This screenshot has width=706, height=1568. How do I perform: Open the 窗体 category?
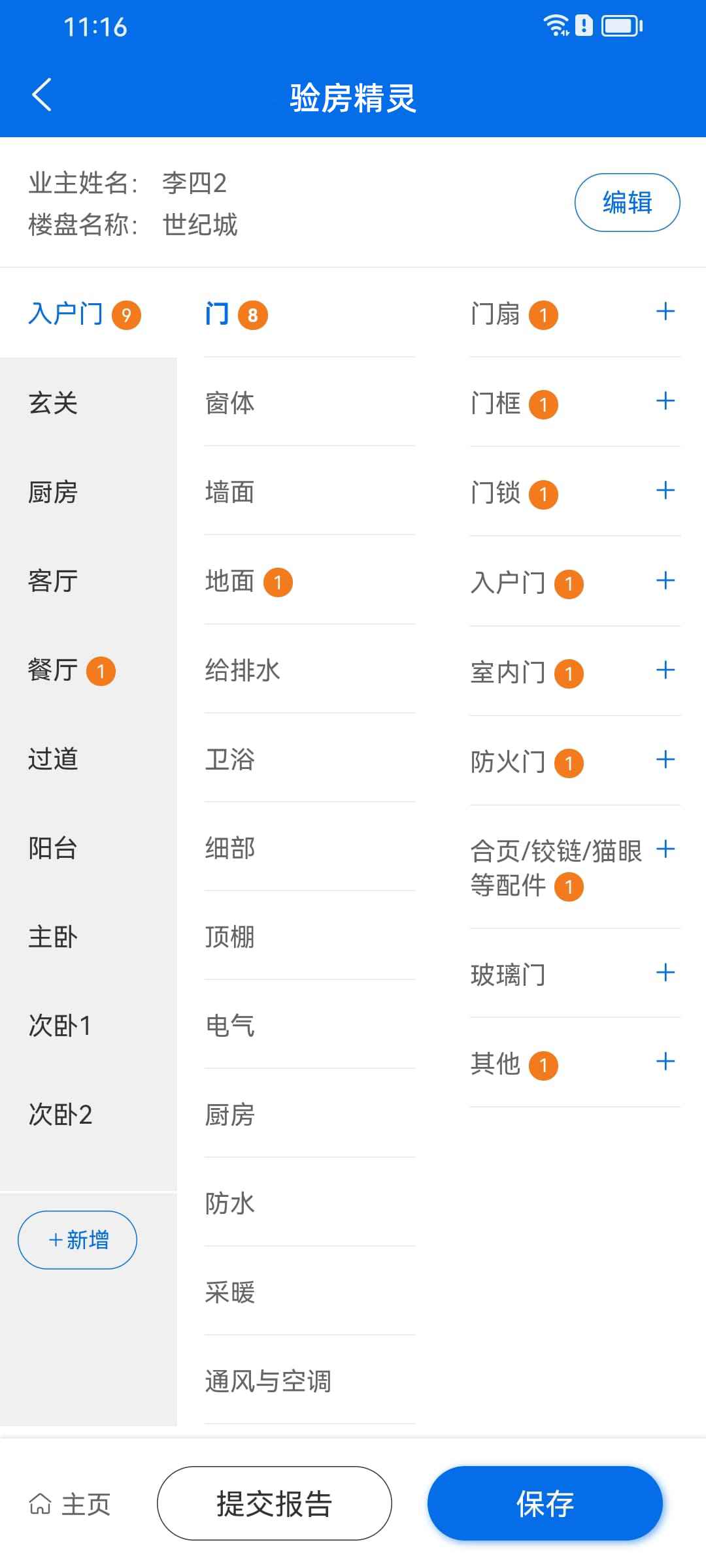click(229, 402)
